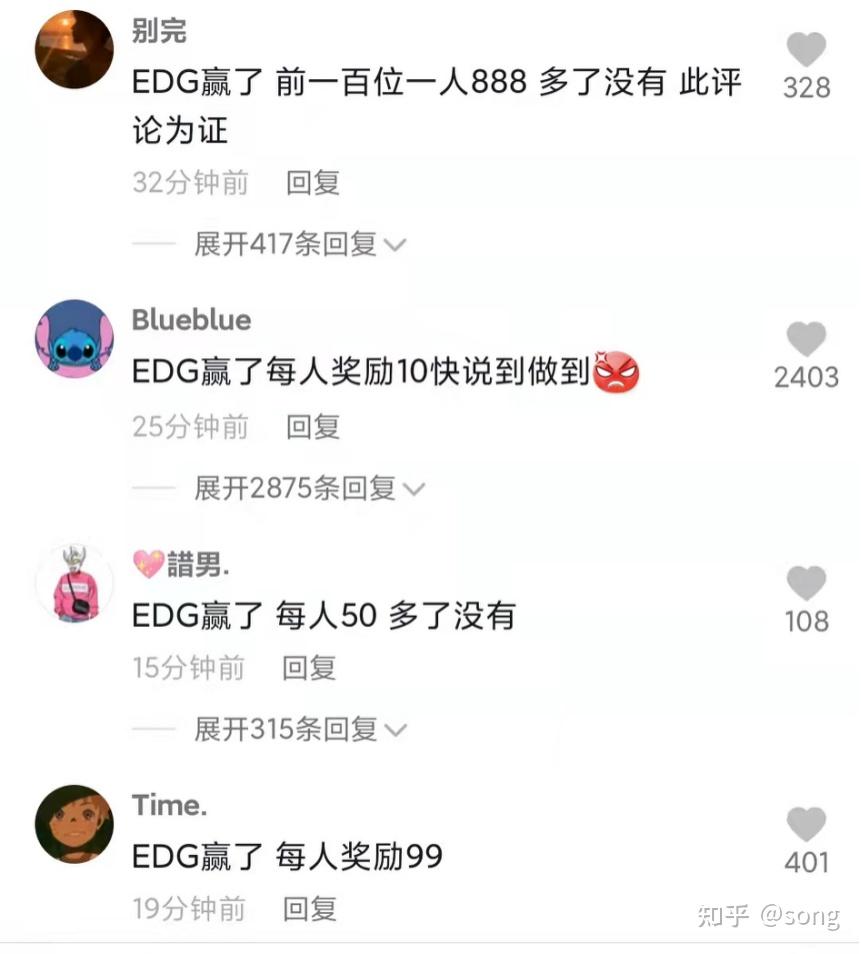Expand 315 replies under 譜男's comment
Viewport: 861px width, 954px height.
pyautogui.click(x=282, y=729)
